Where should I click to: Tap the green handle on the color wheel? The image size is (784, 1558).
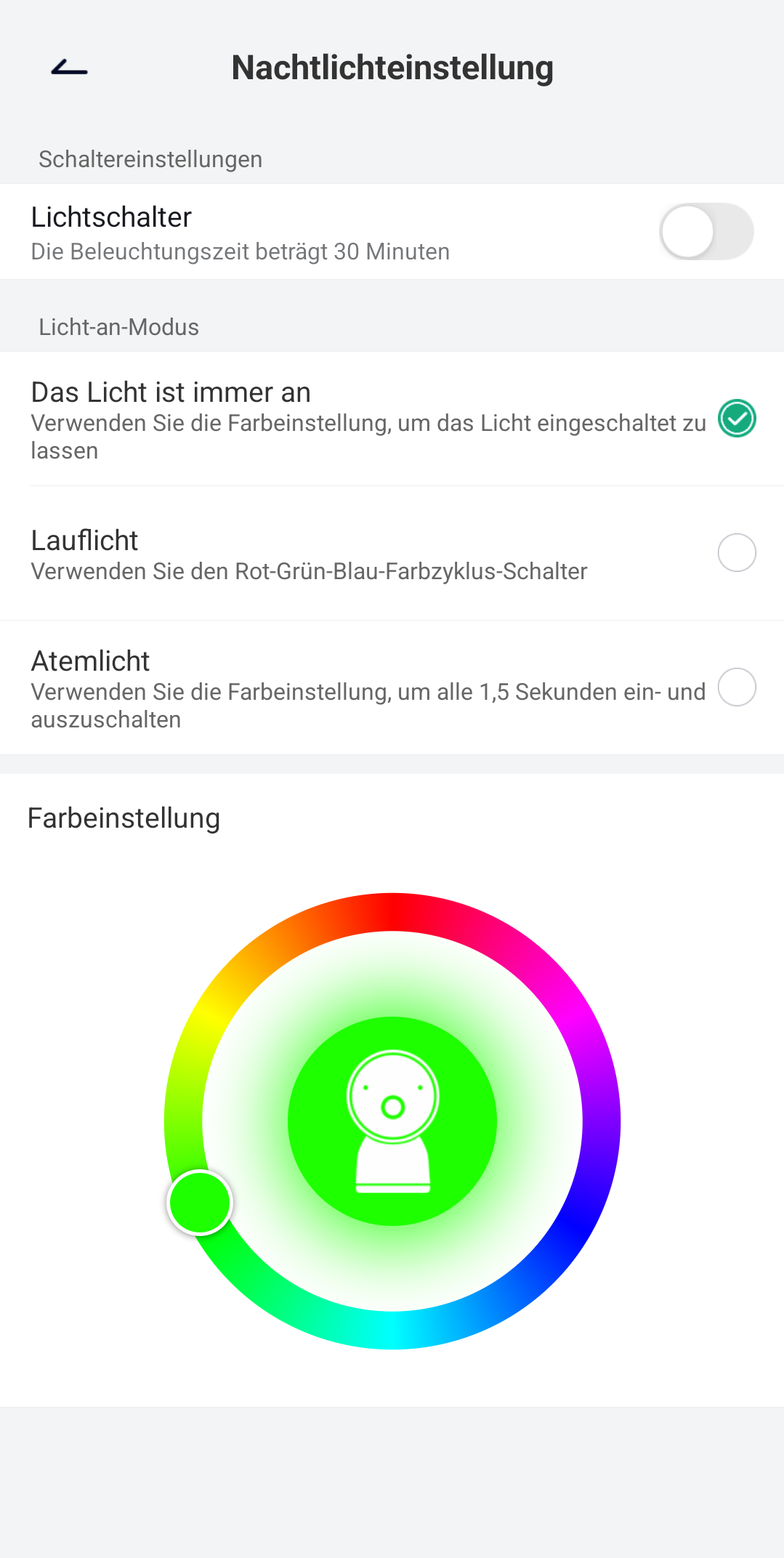[200, 1203]
